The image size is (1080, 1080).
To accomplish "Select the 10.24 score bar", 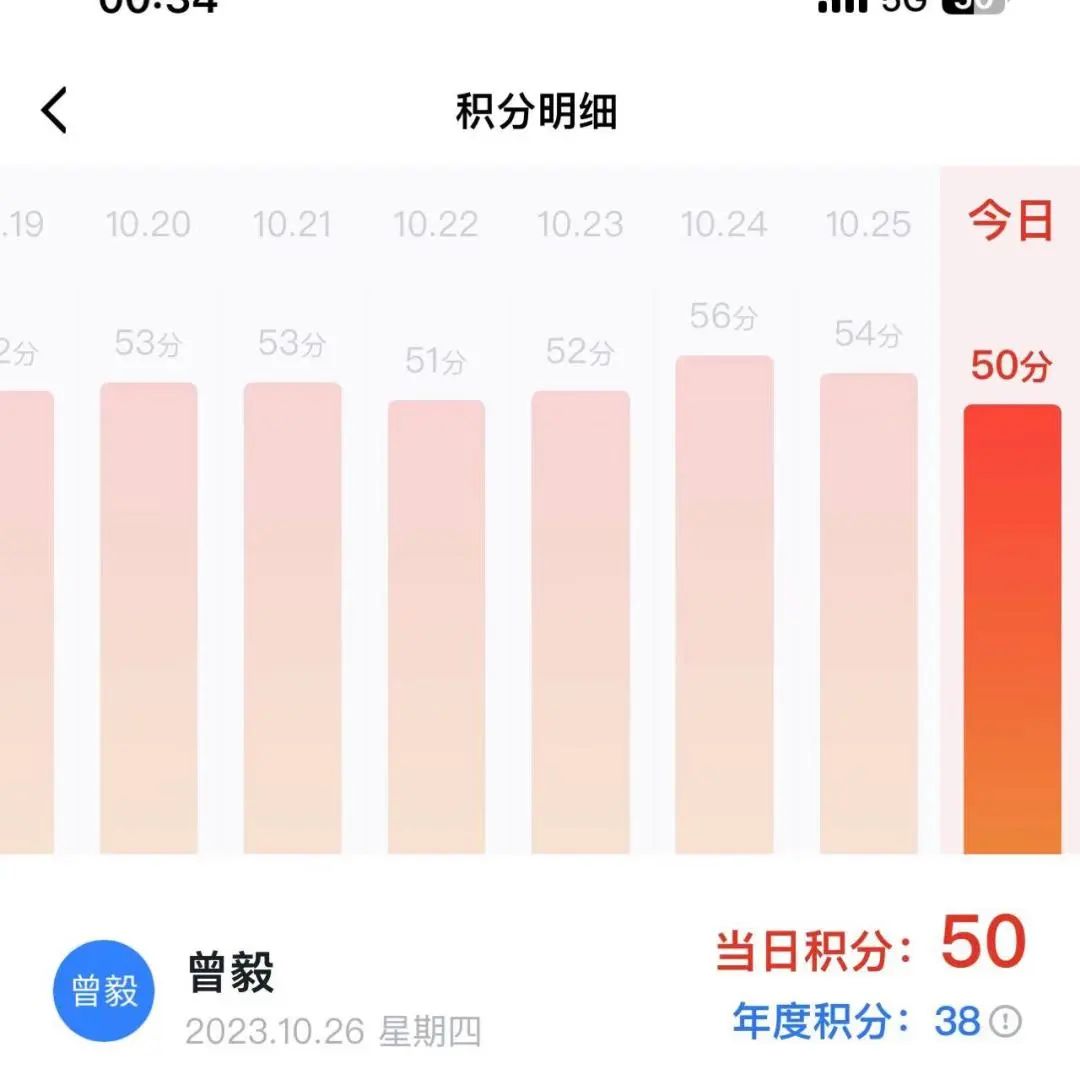I will 724,605.
